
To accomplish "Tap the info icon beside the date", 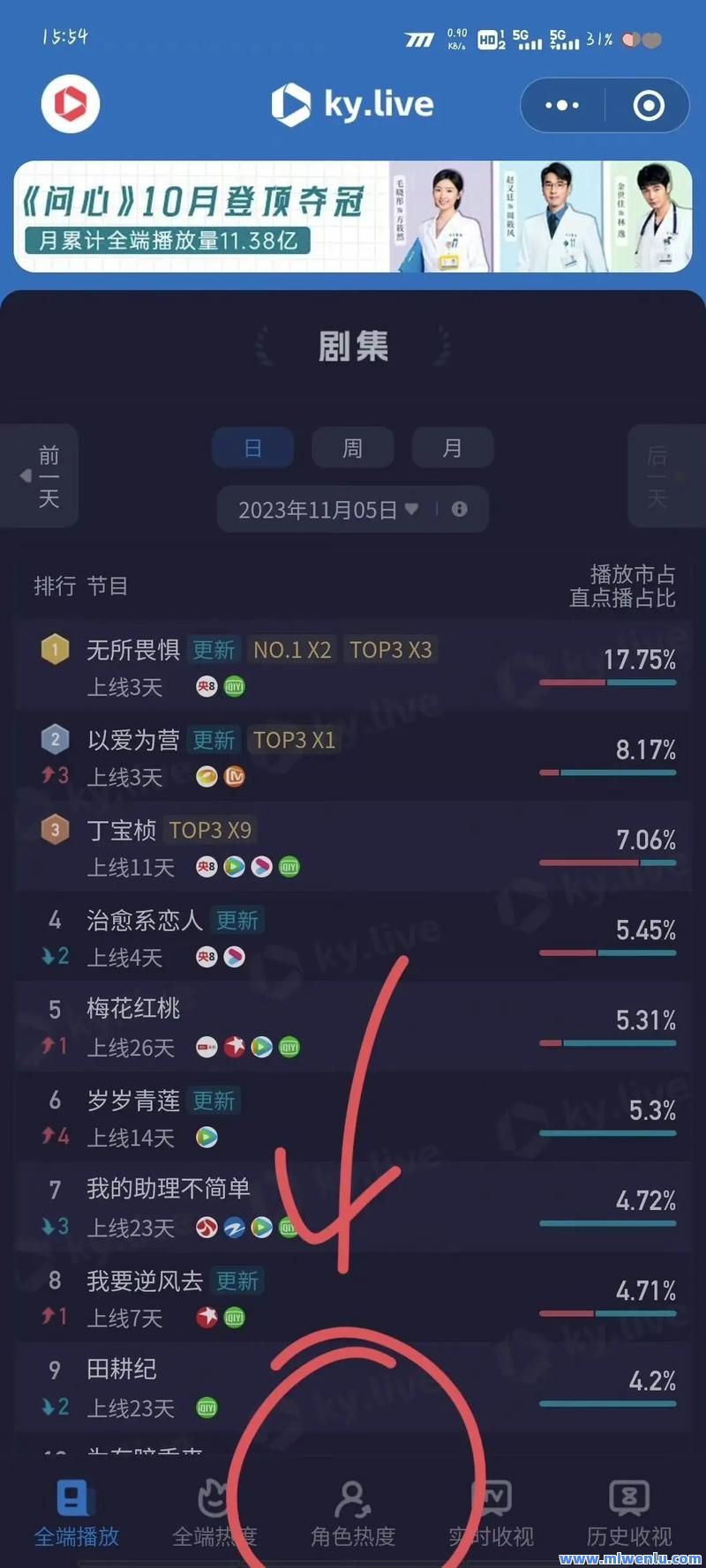I will pos(460,509).
